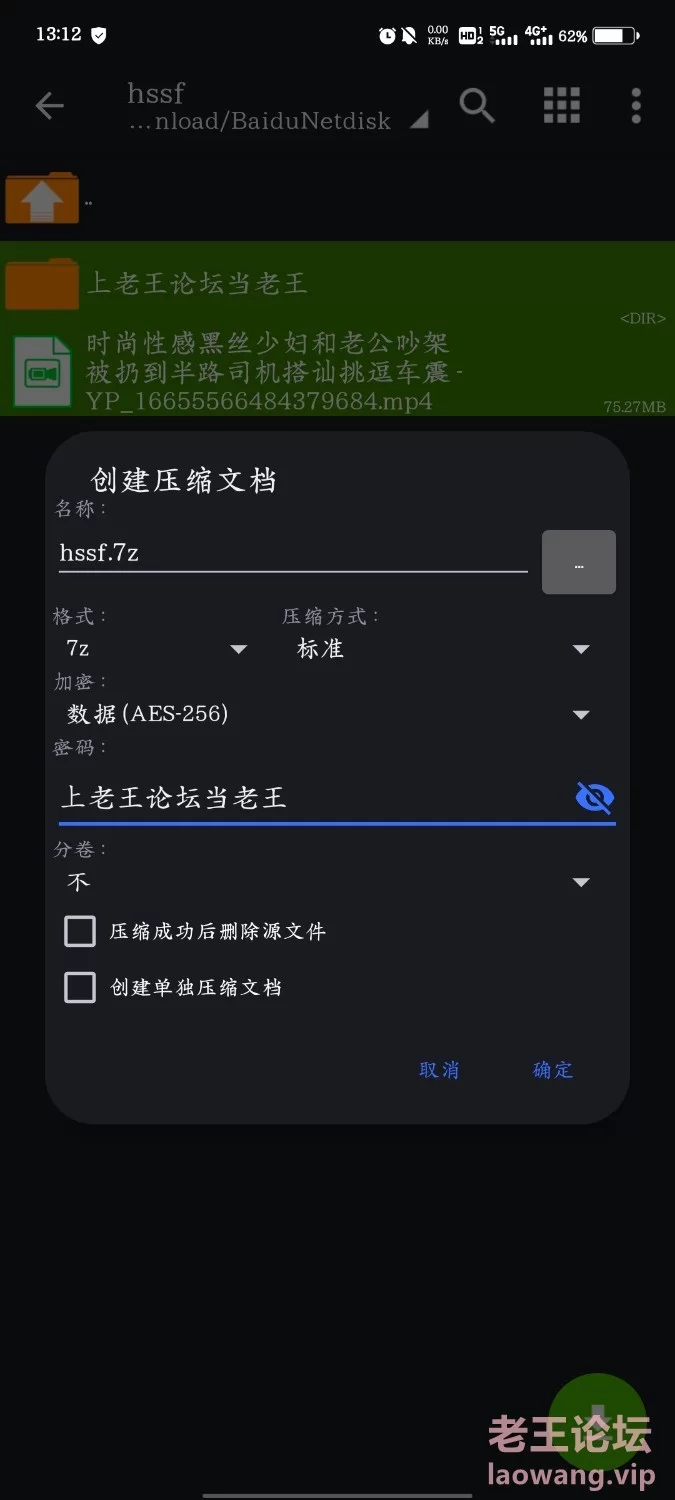The width and height of the screenshot is (675, 1500).
Task: Open the compression method dropdown
Action: [x=442, y=649]
